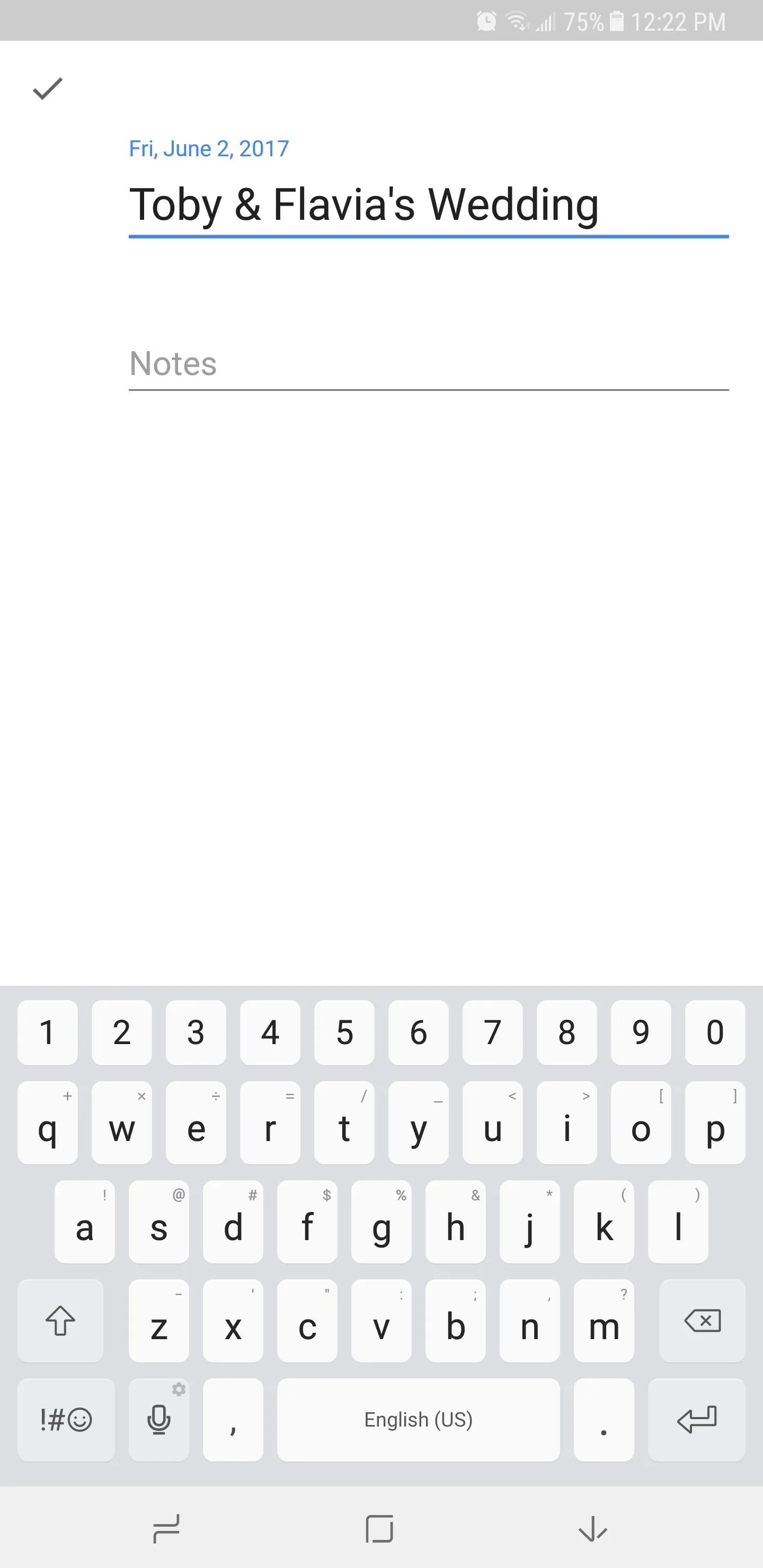763x1568 pixels.
Task: Open recent apps
Action: click(x=166, y=1528)
